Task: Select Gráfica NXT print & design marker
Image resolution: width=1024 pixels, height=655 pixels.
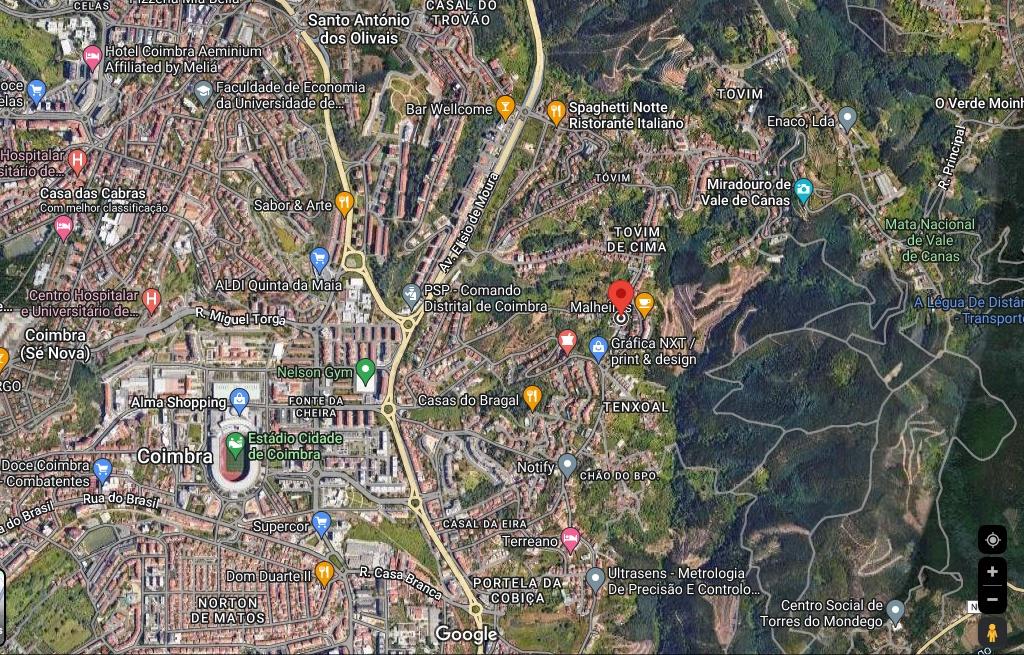Action: [x=598, y=347]
